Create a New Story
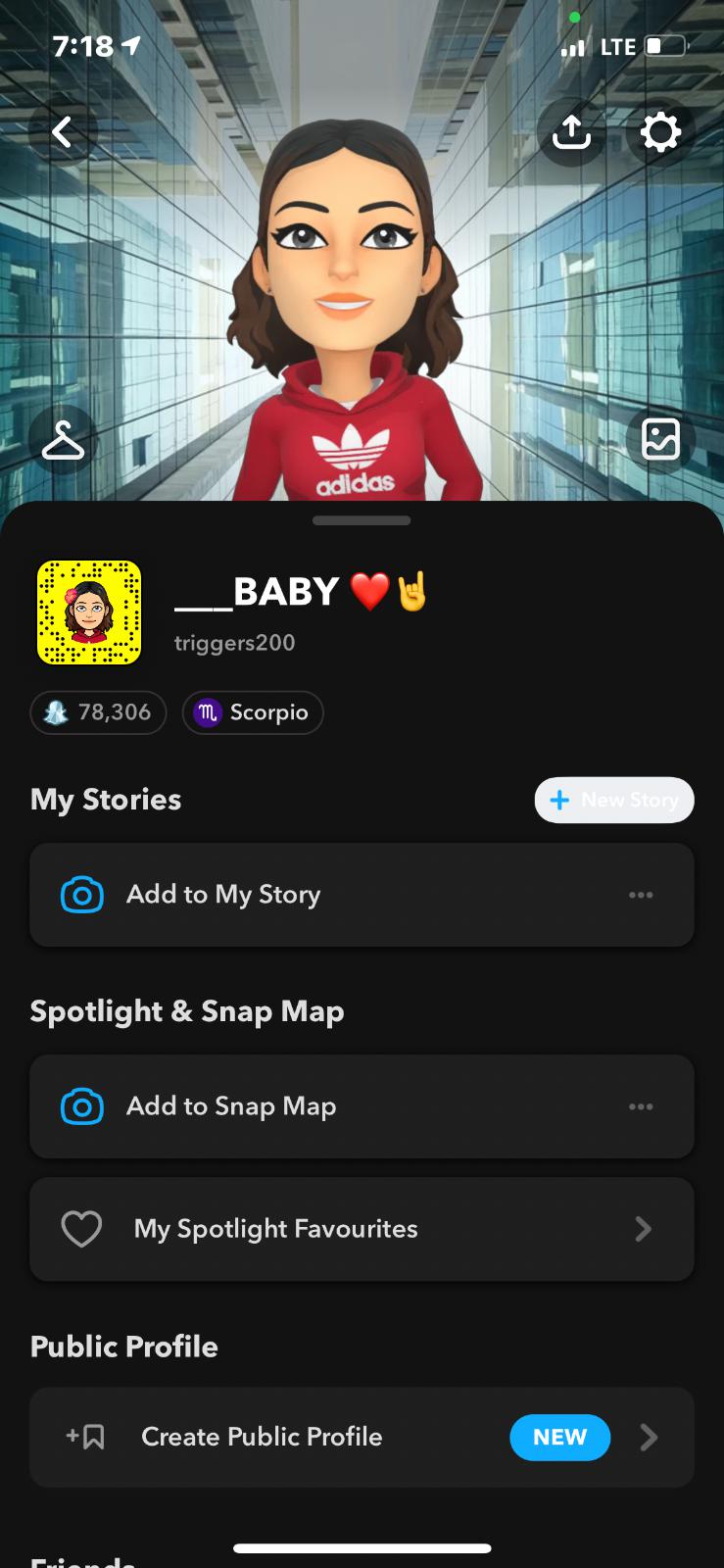724x1568 pixels. (614, 800)
